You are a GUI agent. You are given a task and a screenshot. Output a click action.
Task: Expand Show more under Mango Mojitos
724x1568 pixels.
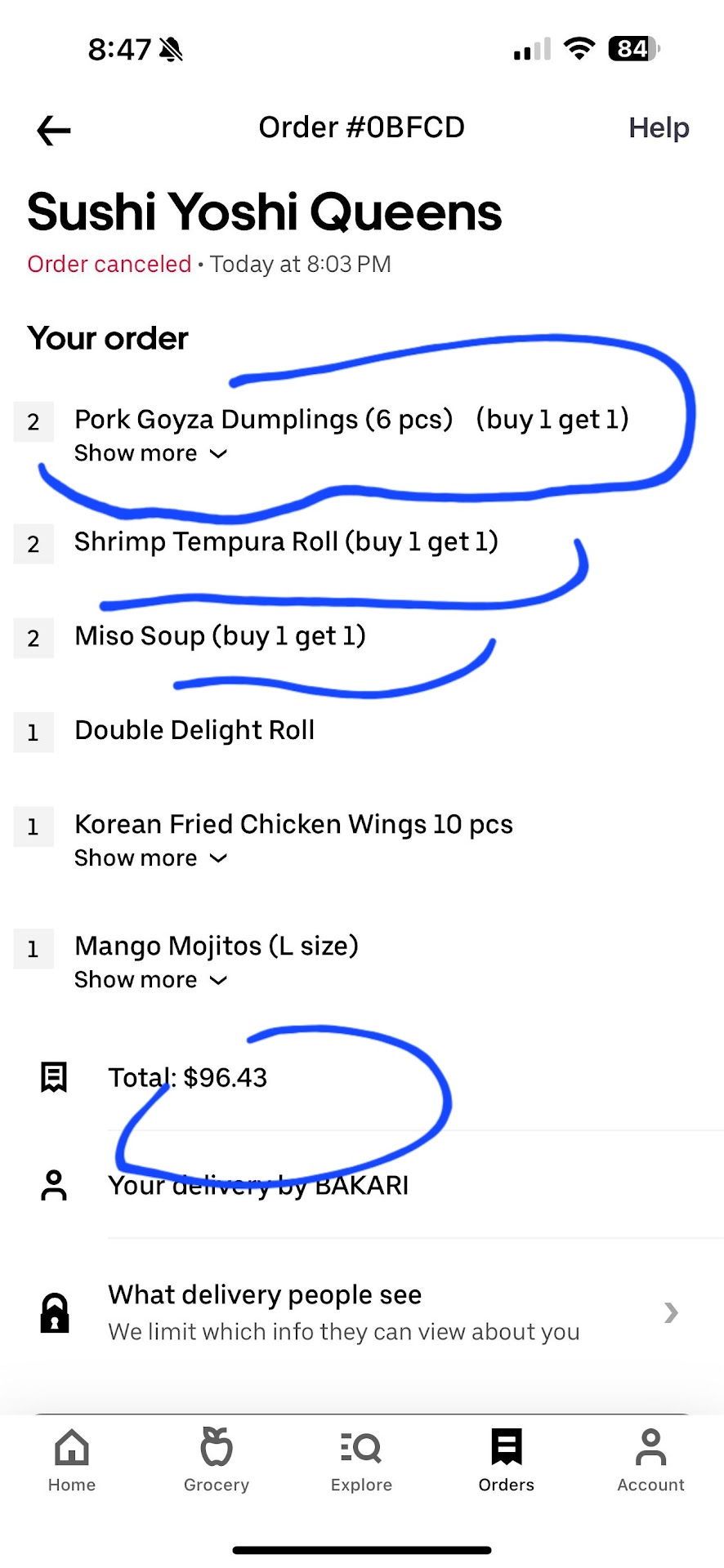[150, 980]
